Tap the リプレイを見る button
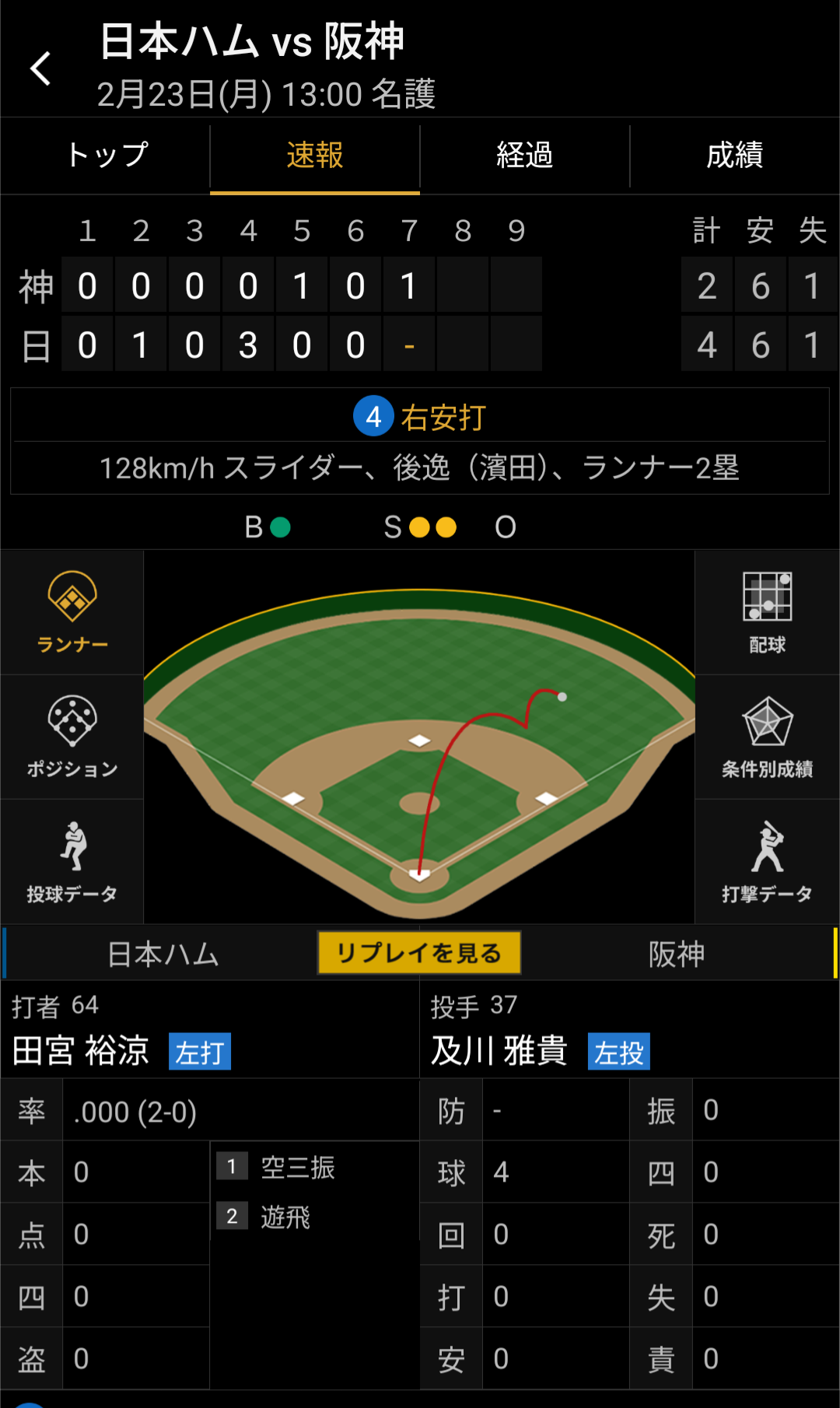The height and width of the screenshot is (1408, 840). click(x=419, y=953)
